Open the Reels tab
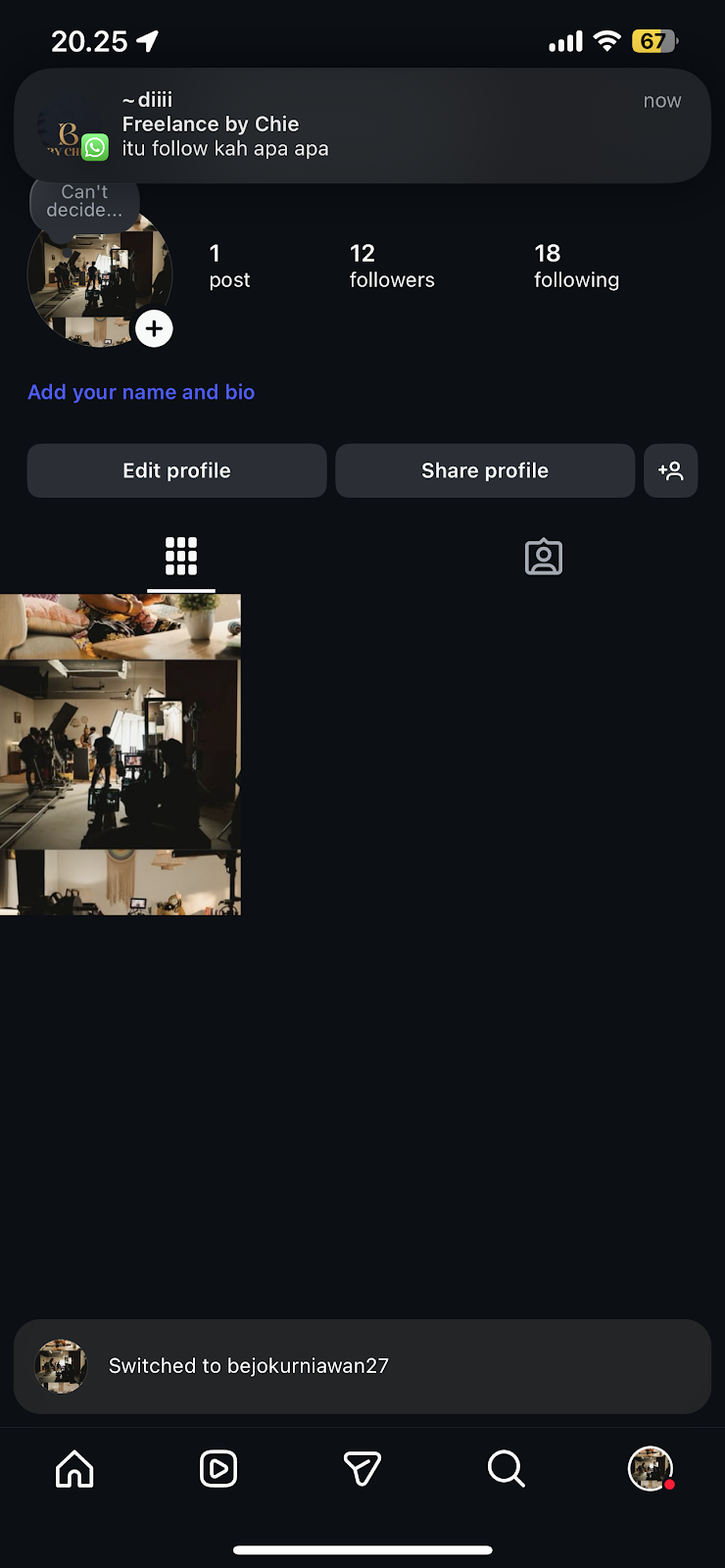This screenshot has width=725, height=1568. click(x=217, y=1469)
